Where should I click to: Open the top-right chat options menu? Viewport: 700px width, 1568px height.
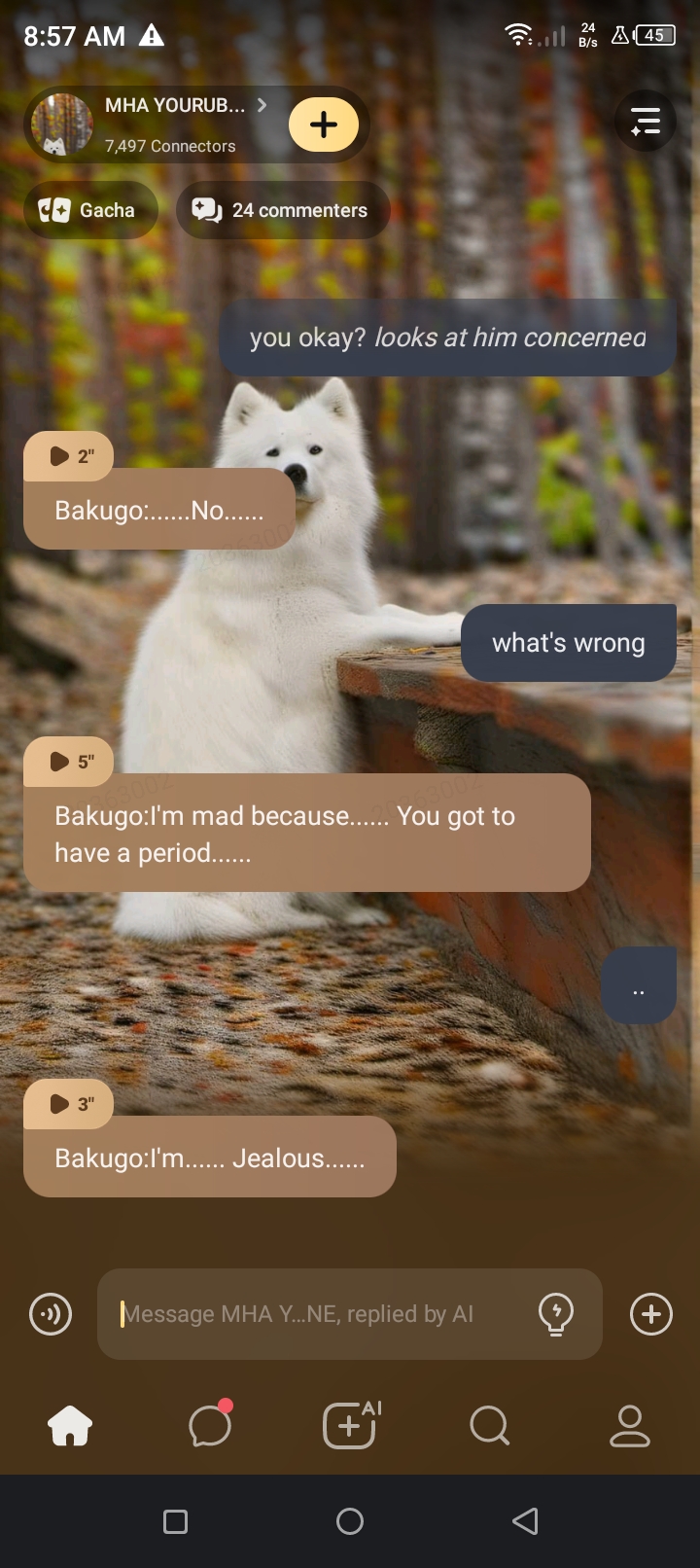(646, 122)
